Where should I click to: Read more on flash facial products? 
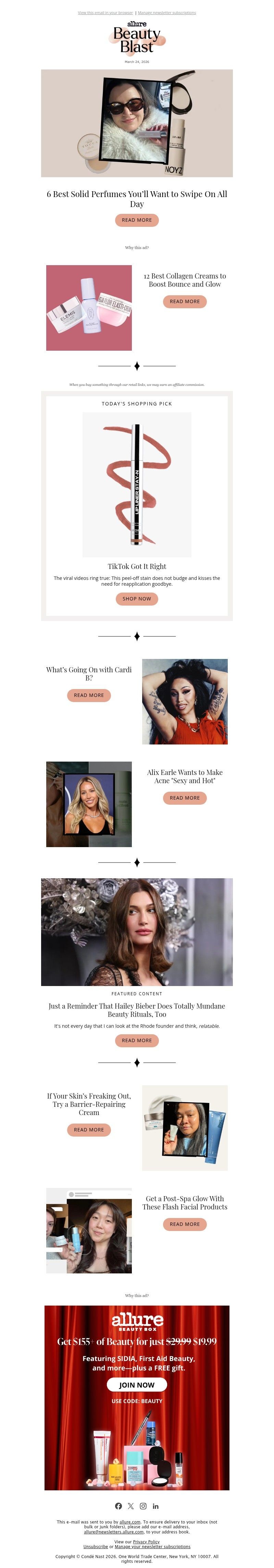(185, 1224)
